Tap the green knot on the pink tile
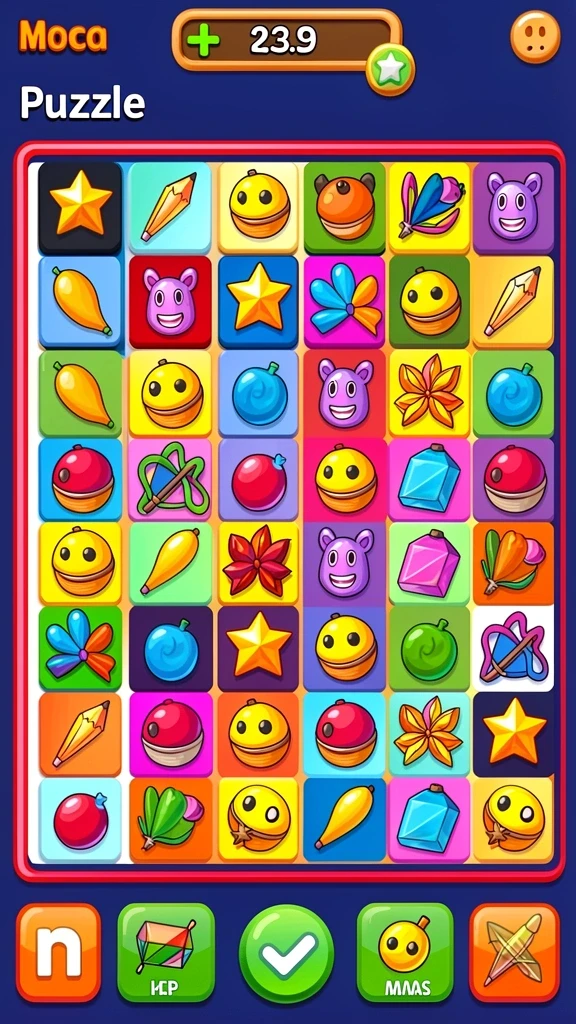Viewport: 576px width, 1024px height. tap(170, 478)
